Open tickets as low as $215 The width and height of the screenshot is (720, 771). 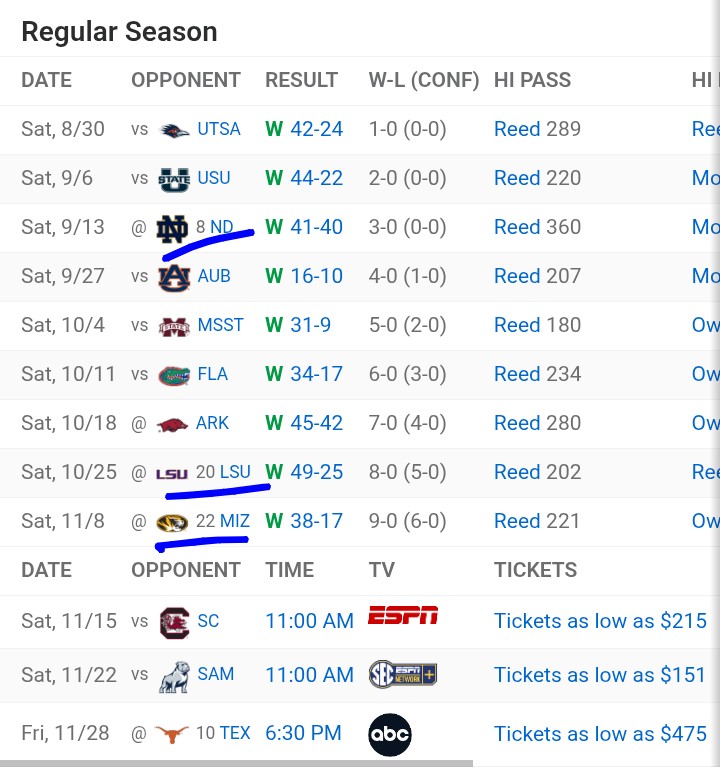click(x=600, y=621)
